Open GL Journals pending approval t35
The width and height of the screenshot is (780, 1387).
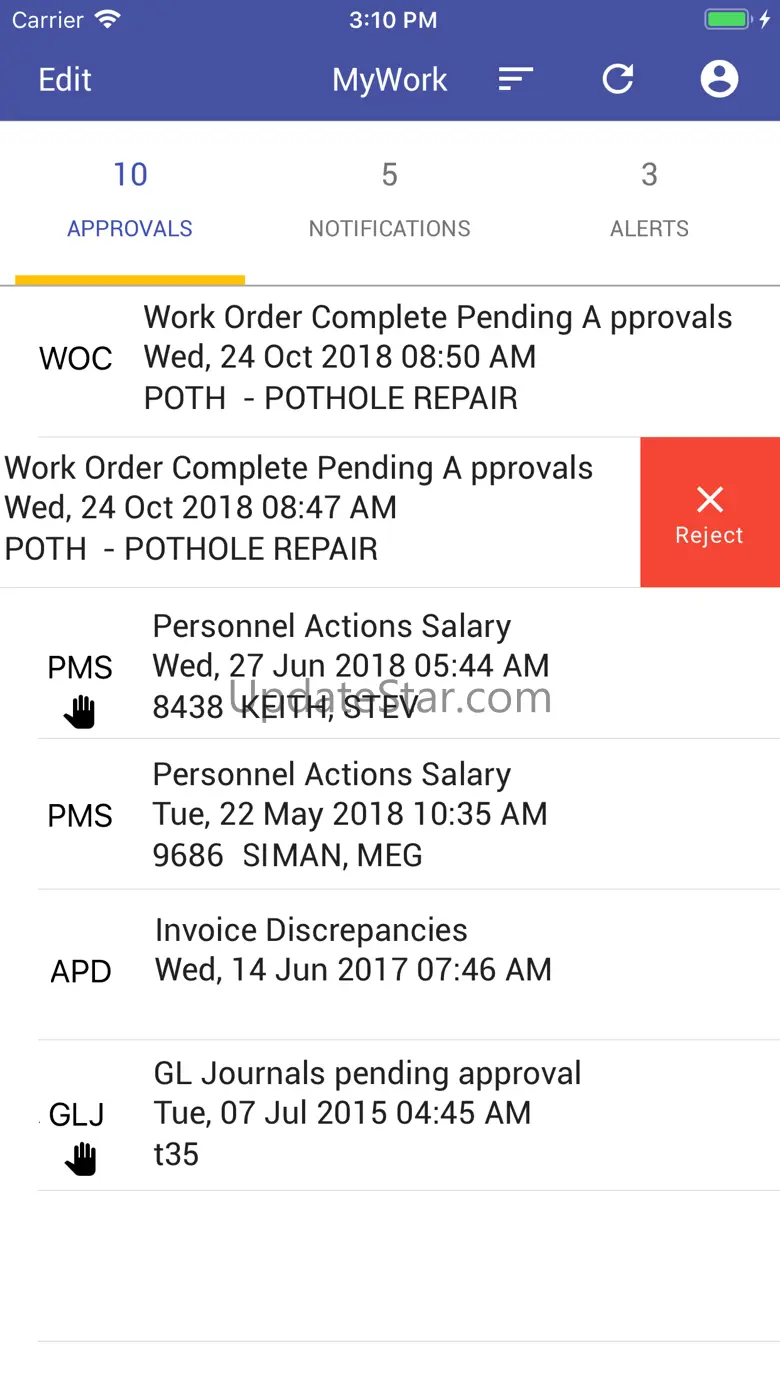pos(400,1114)
